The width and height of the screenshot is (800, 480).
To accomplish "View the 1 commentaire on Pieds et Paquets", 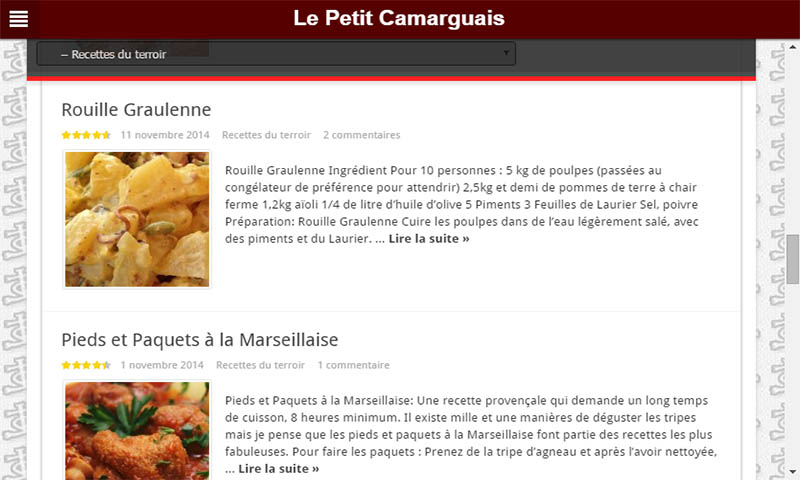I will (x=354, y=365).
